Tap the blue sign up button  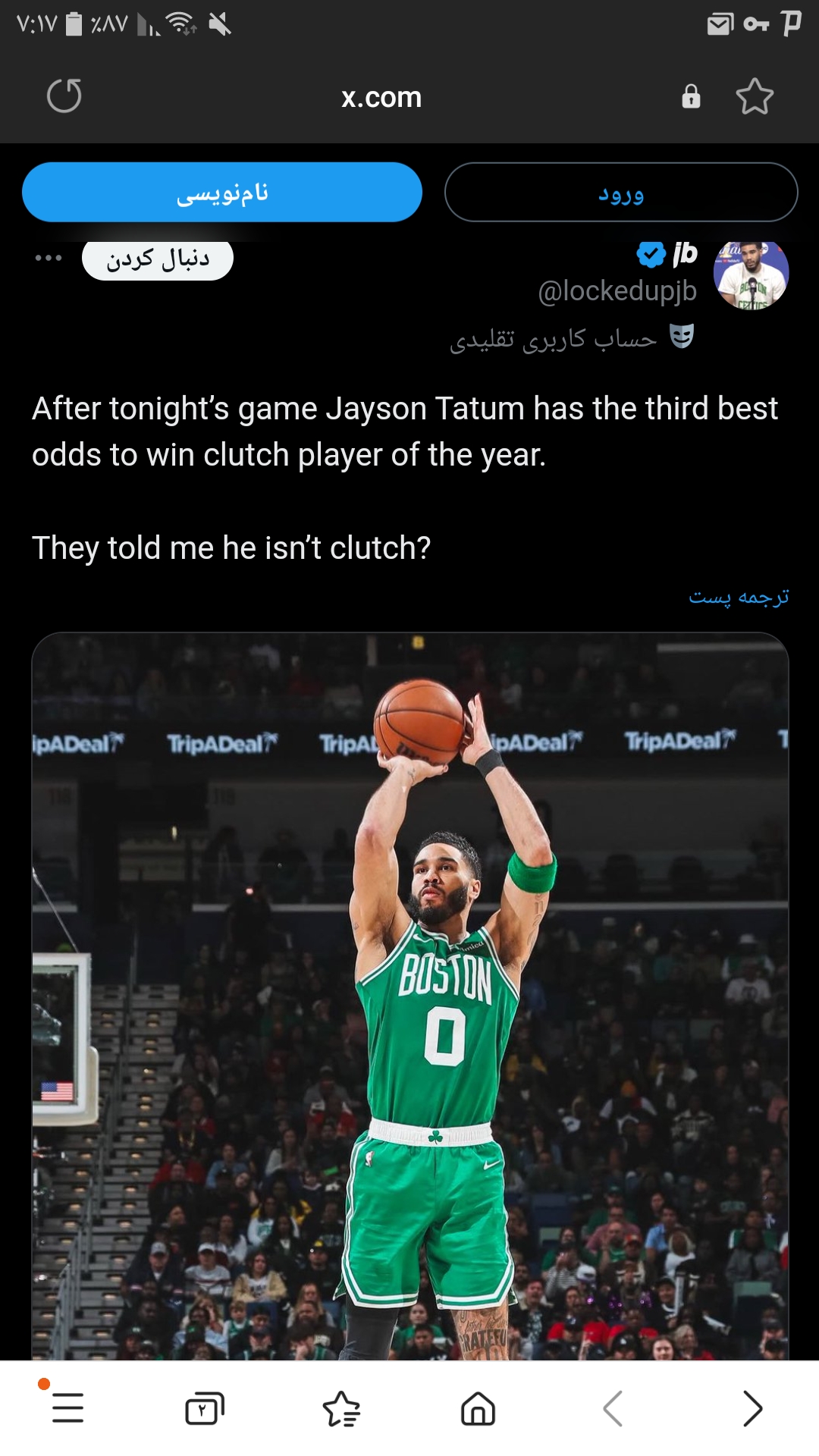[222, 193]
